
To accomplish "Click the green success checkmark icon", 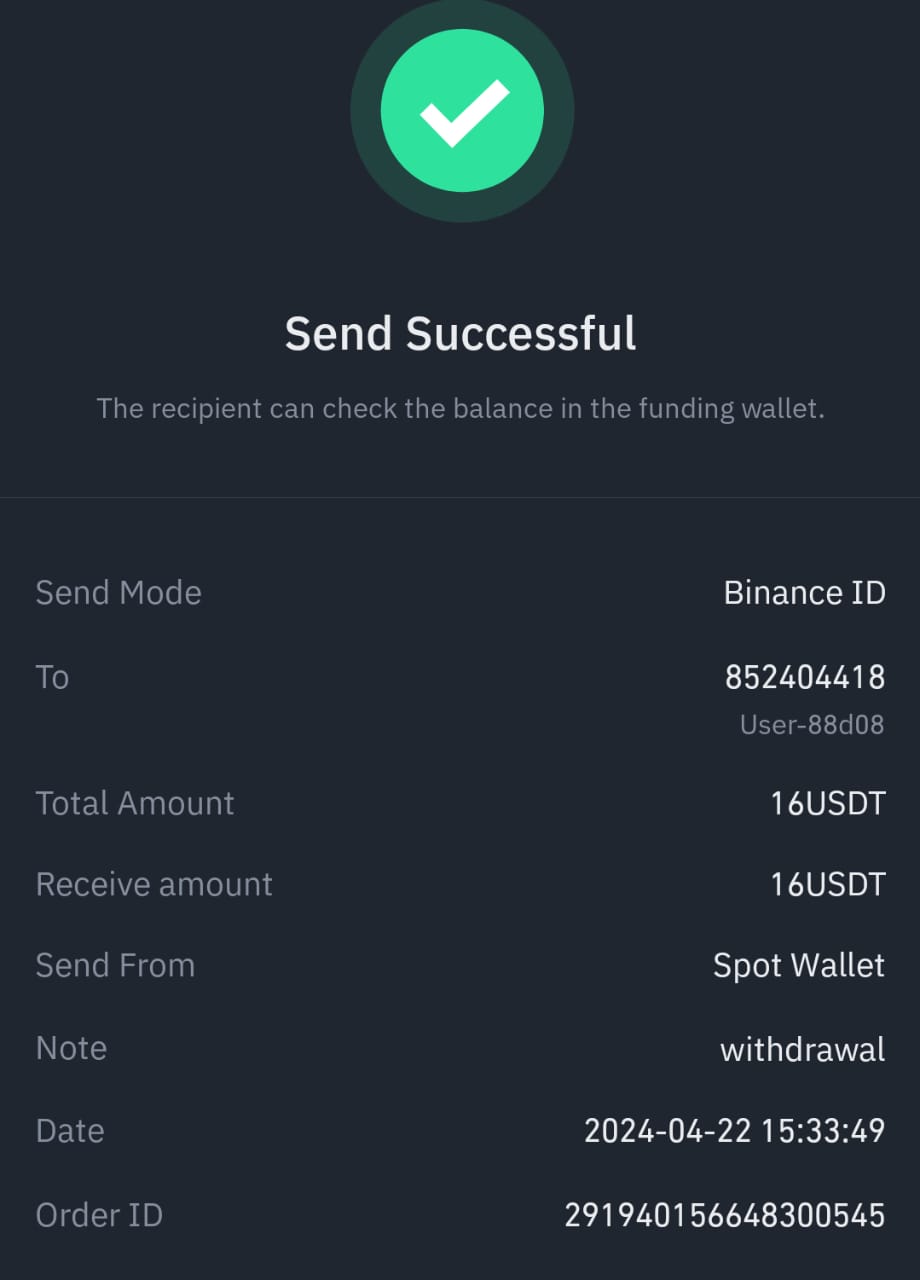I will pyautogui.click(x=461, y=110).
